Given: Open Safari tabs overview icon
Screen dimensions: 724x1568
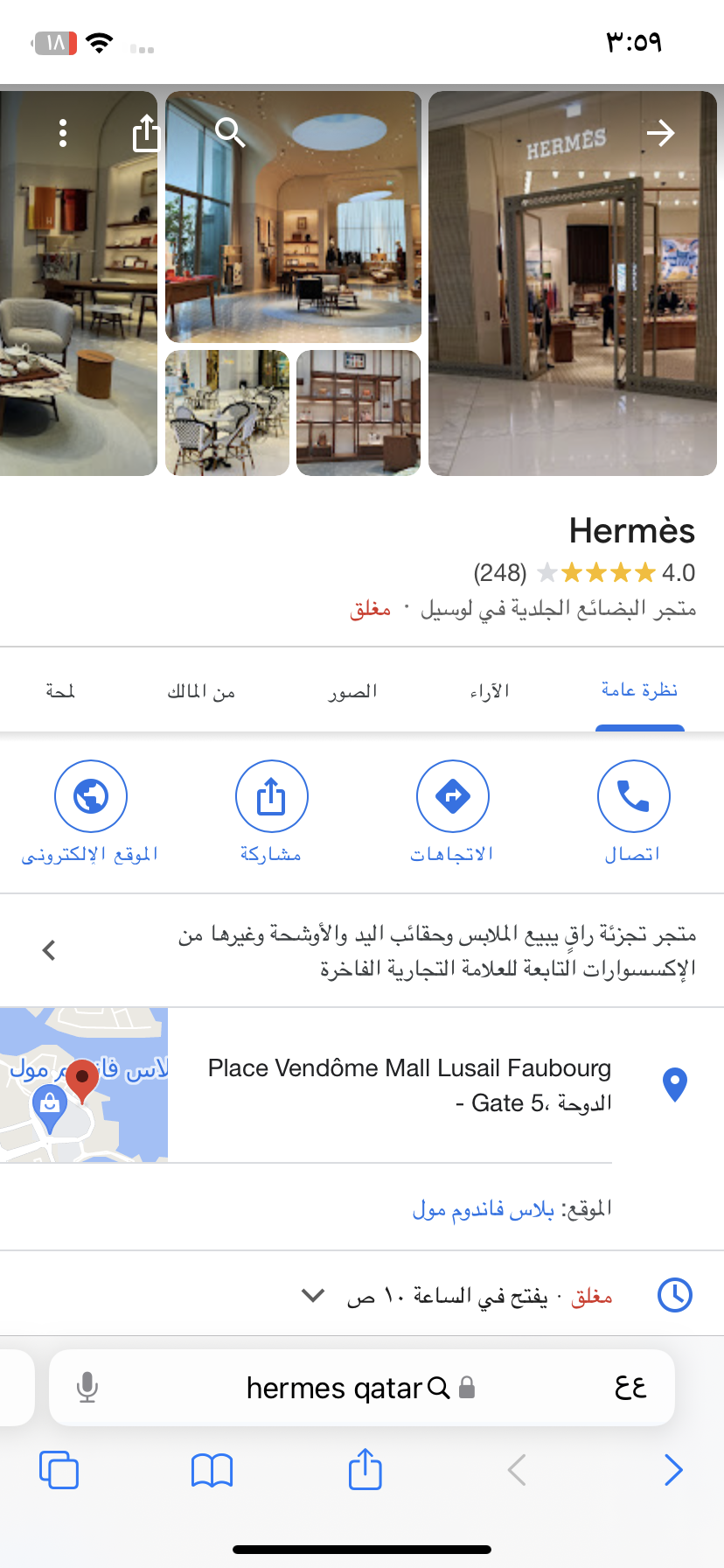Looking at the screenshot, I should 59,1470.
